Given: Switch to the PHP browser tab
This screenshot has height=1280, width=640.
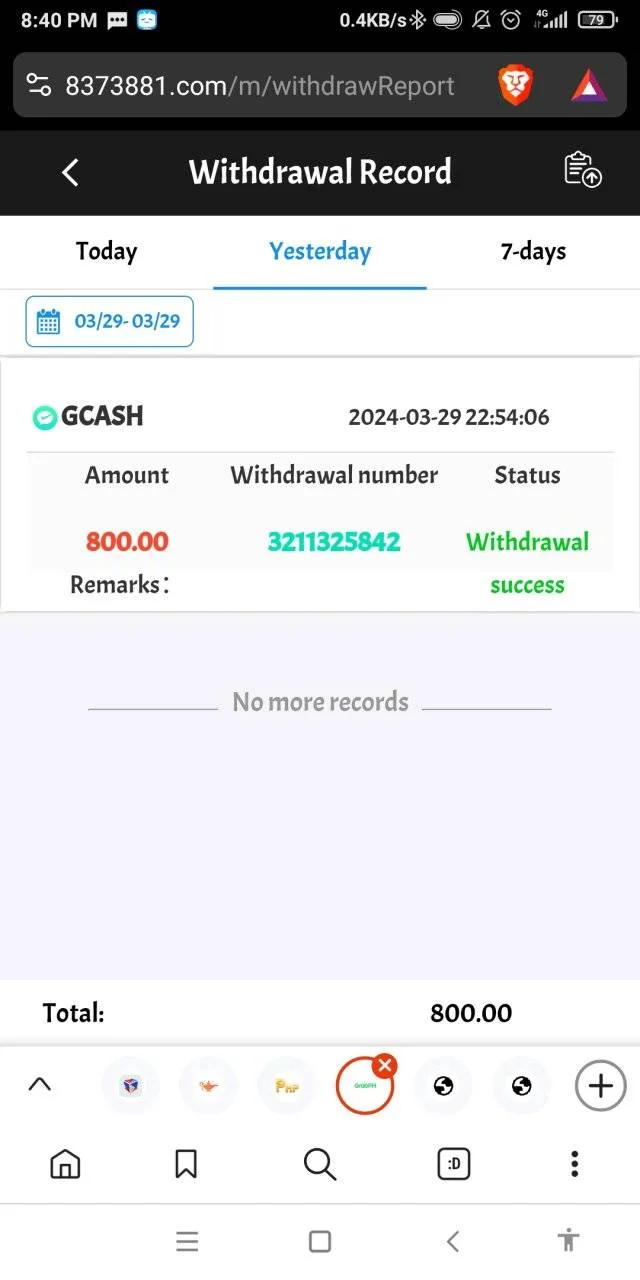Looking at the screenshot, I should click(x=288, y=1085).
